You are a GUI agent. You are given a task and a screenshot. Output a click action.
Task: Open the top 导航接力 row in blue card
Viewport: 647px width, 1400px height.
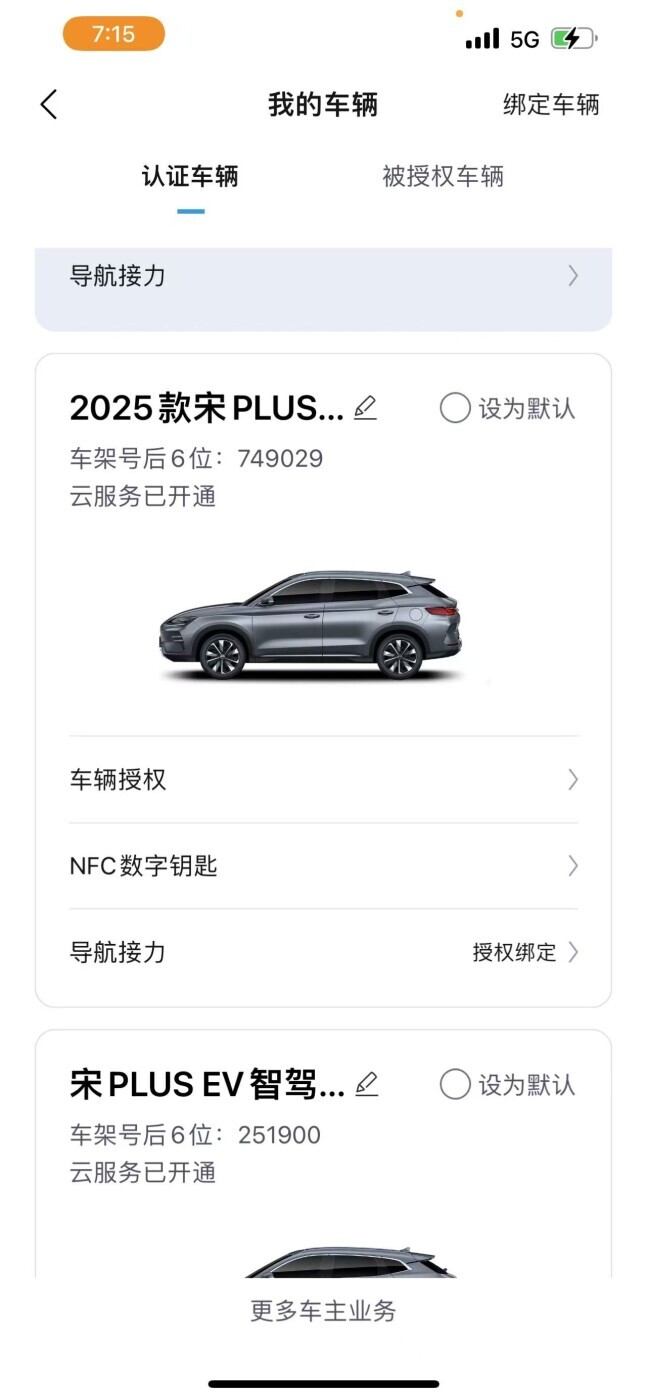pyautogui.click(x=323, y=276)
